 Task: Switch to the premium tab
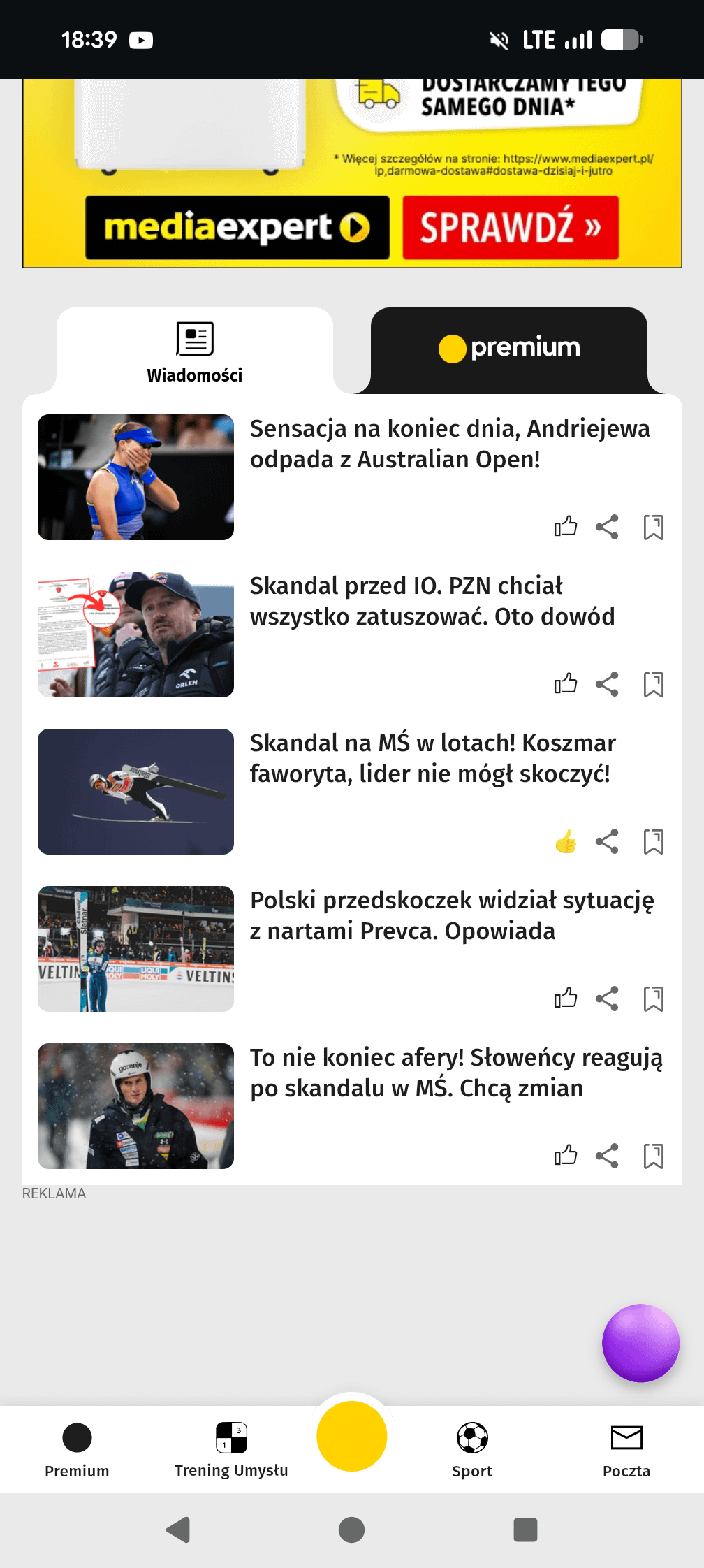[x=508, y=348]
